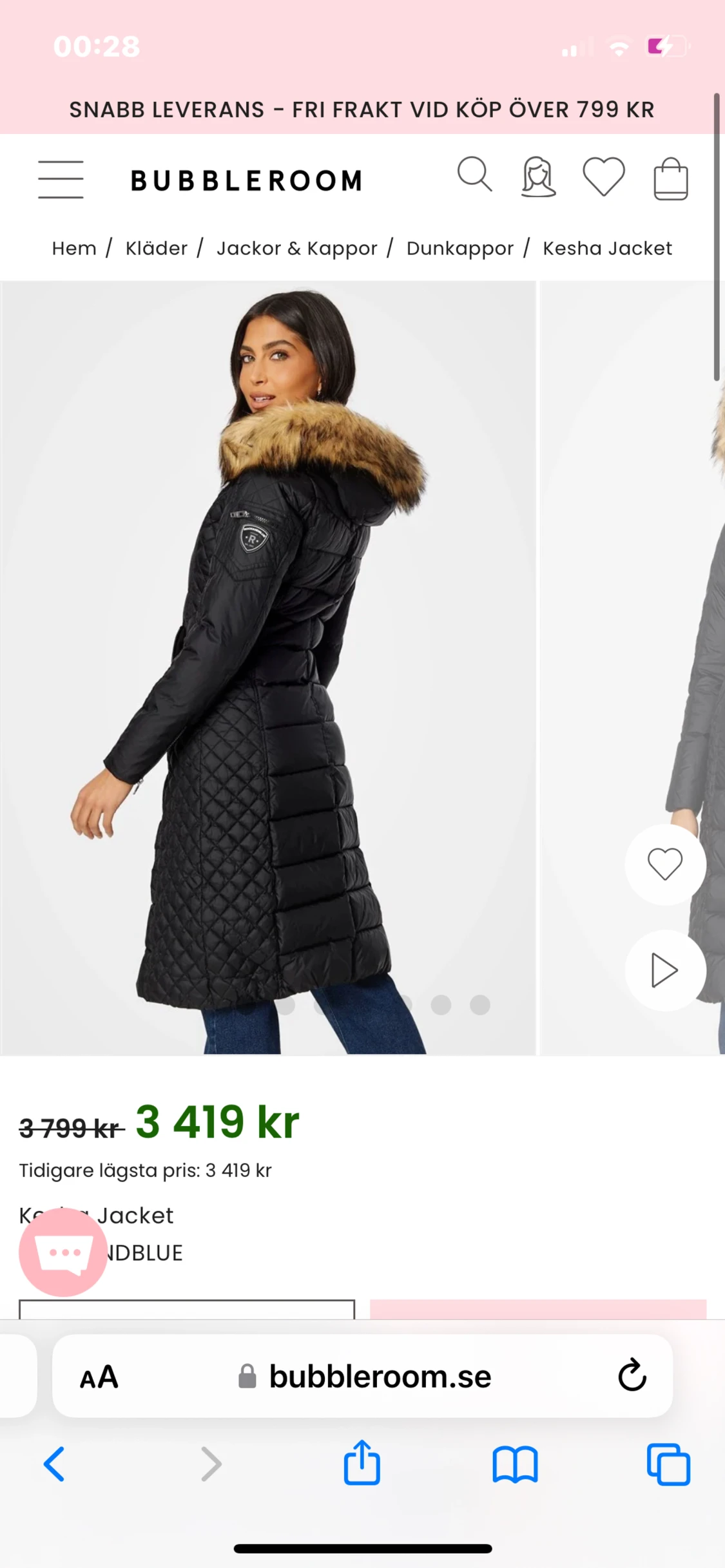This screenshot has width=725, height=1568.
Task: Open the chat support bubble
Action: click(63, 1252)
